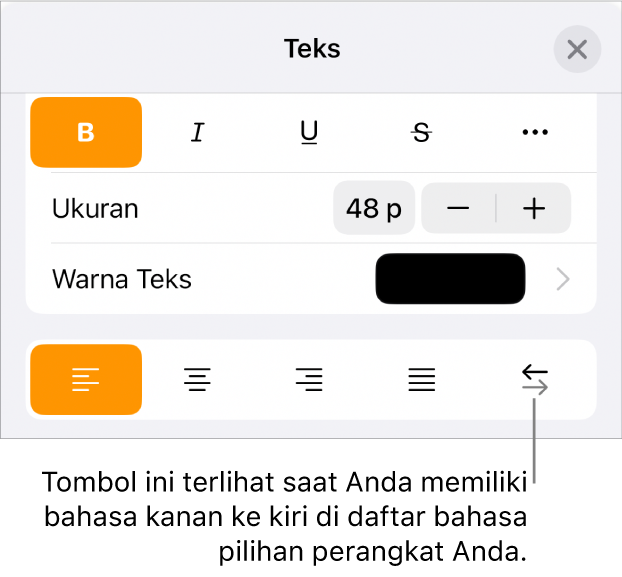Screen dimensions: 622x577
Task: Apply strikethrough to text
Action: coord(422,132)
